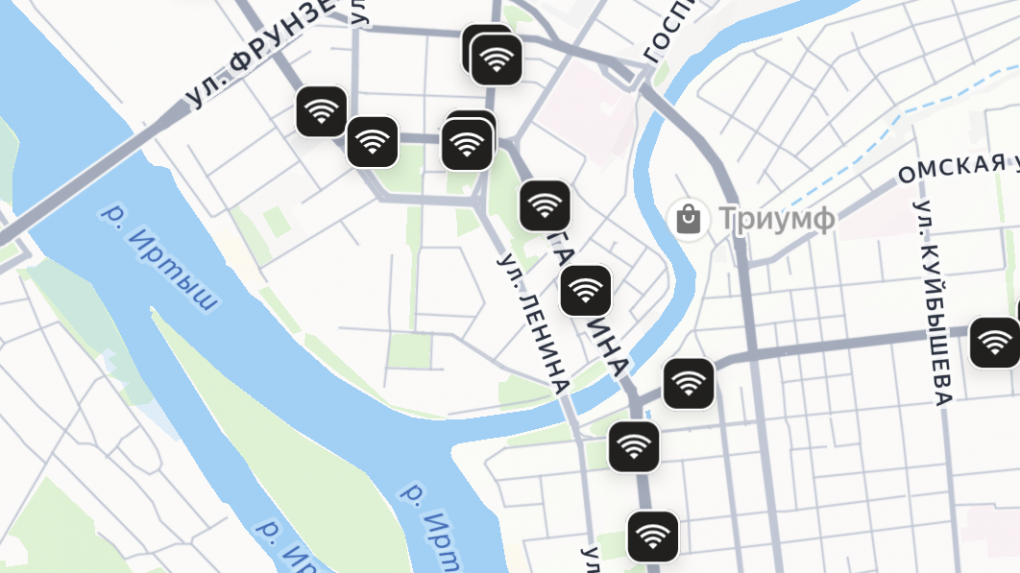Screen dimensions: 1020x573
Task: Tap the Wi-Fi marker nearest ул. Фрунзе label
Action: (321, 112)
